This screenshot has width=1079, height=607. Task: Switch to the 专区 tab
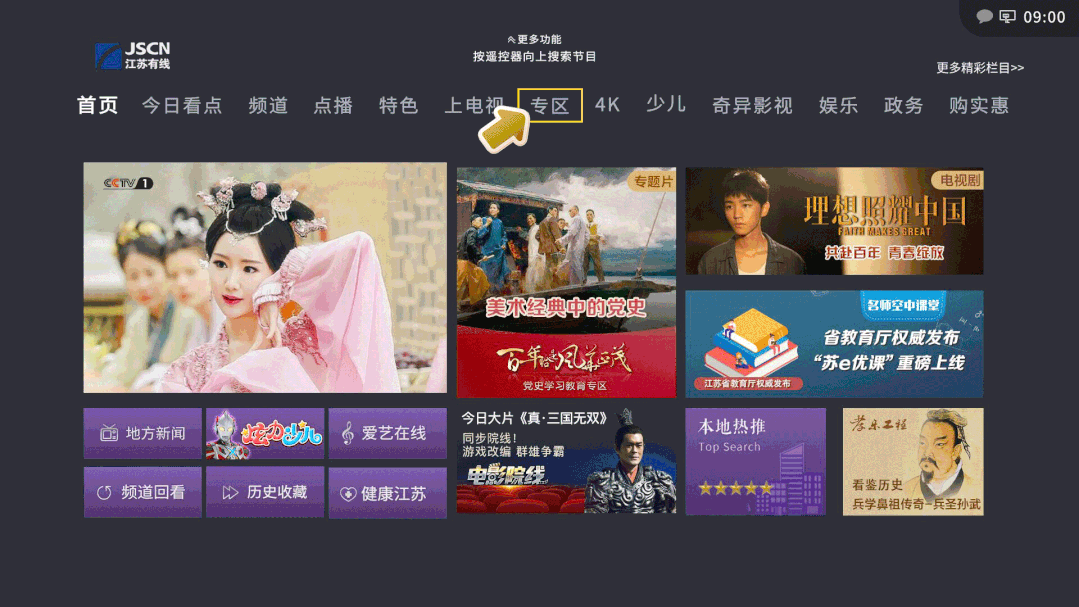550,105
